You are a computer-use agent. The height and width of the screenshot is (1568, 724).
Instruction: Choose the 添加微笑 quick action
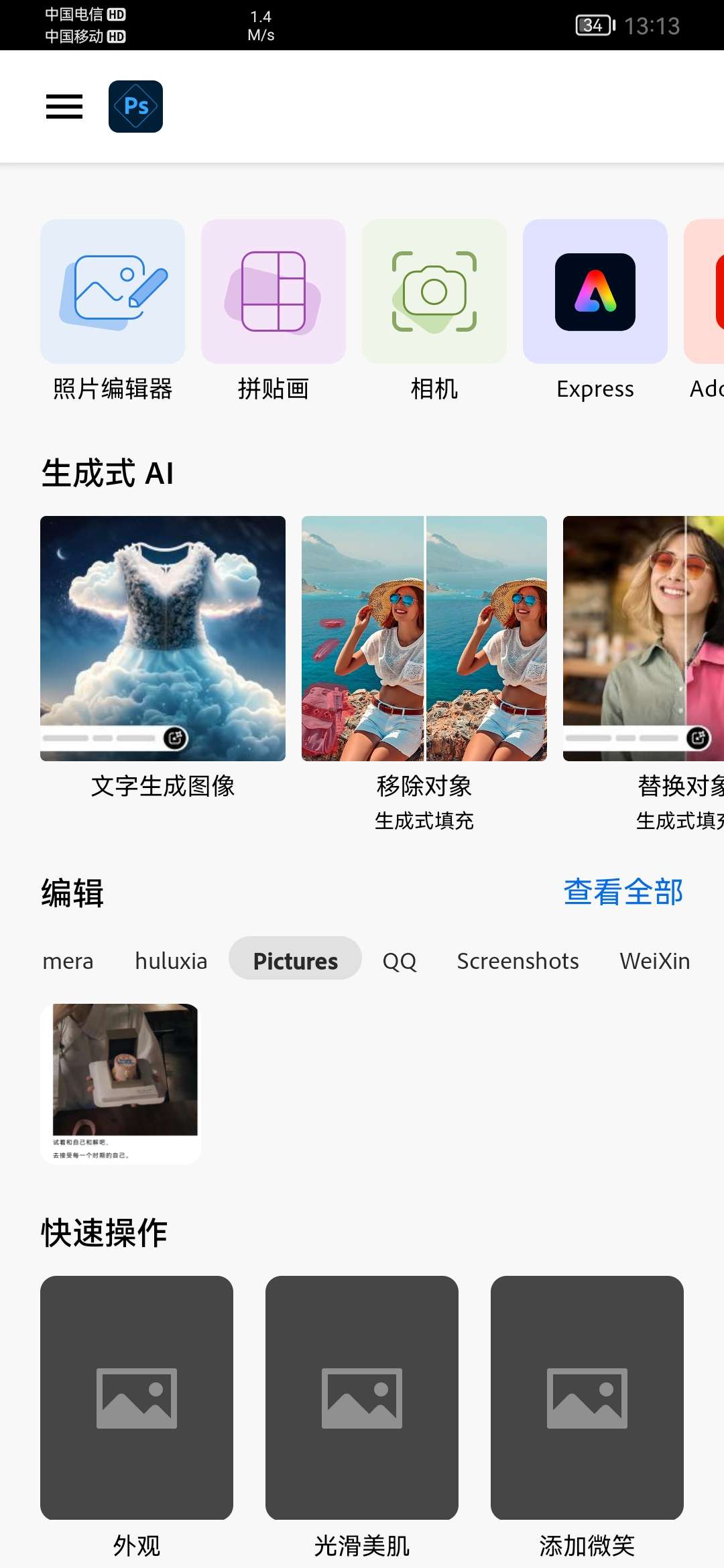pos(587,1398)
